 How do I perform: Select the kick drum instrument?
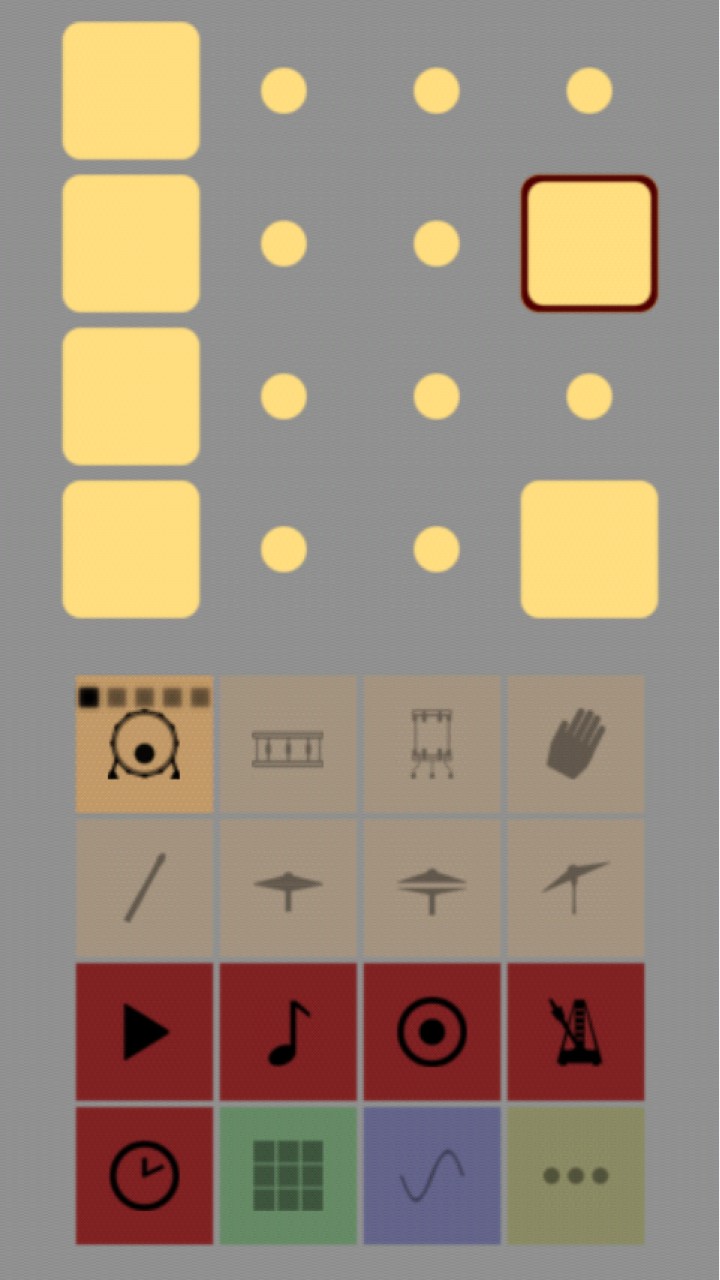click(144, 743)
